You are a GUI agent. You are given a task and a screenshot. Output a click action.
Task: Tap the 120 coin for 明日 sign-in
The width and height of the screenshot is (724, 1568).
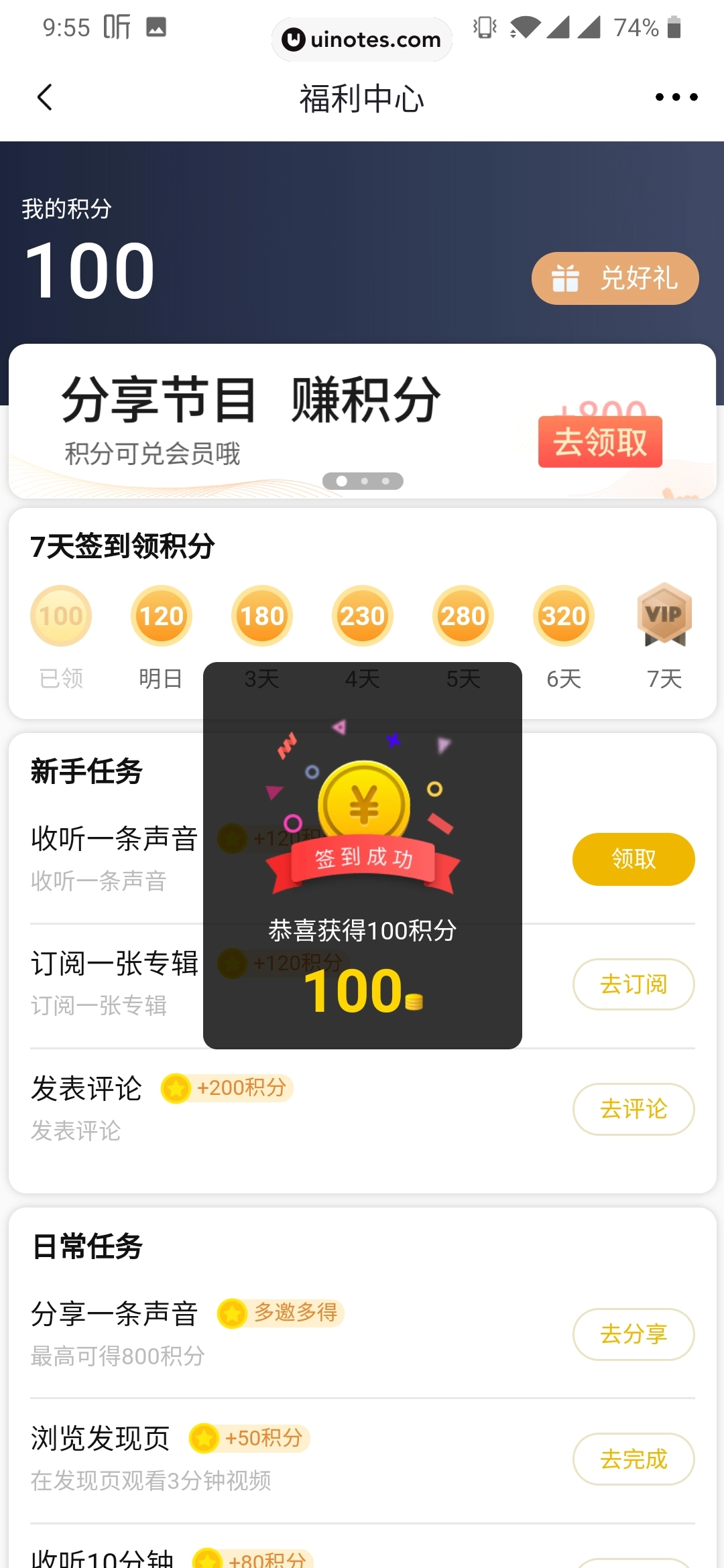pos(161,615)
